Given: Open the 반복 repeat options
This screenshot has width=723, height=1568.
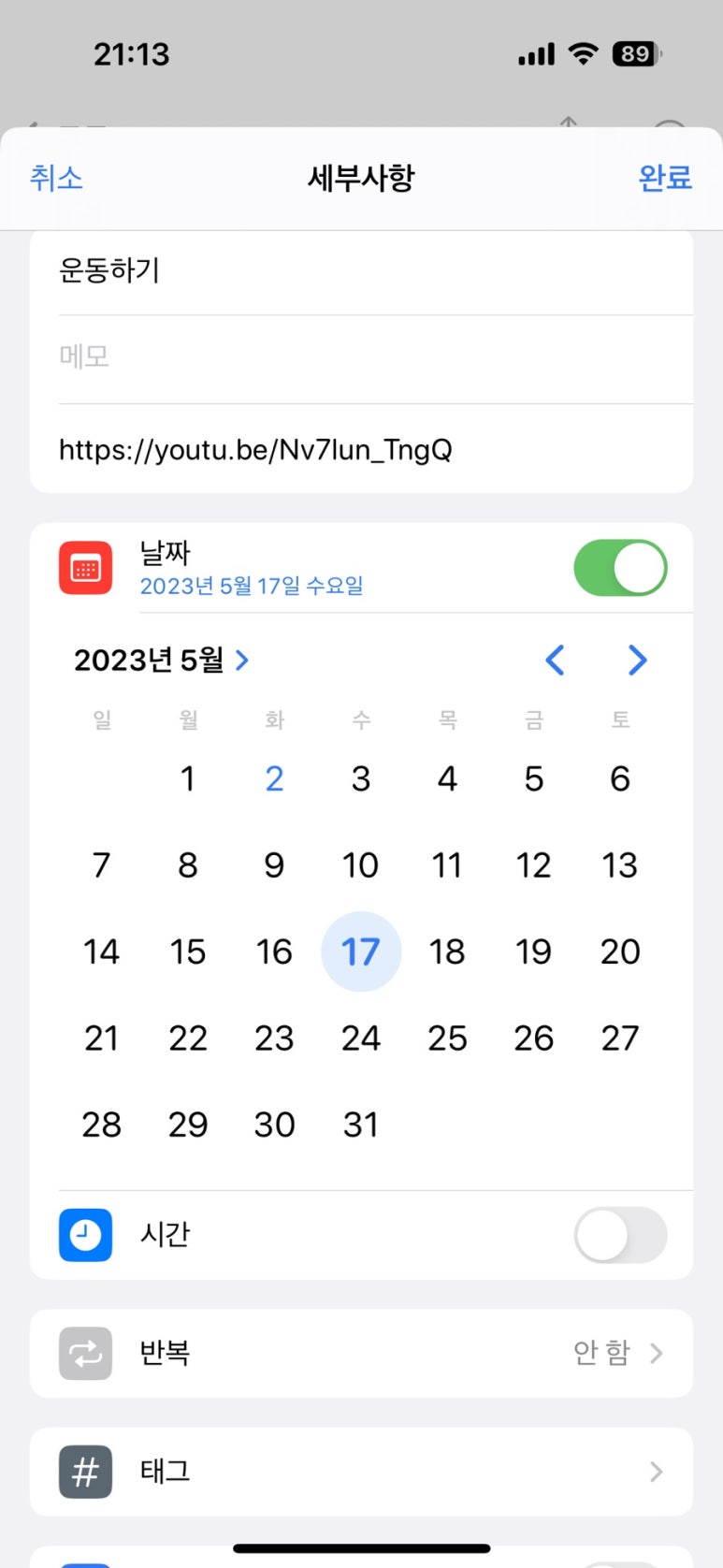Looking at the screenshot, I should point(361,1353).
